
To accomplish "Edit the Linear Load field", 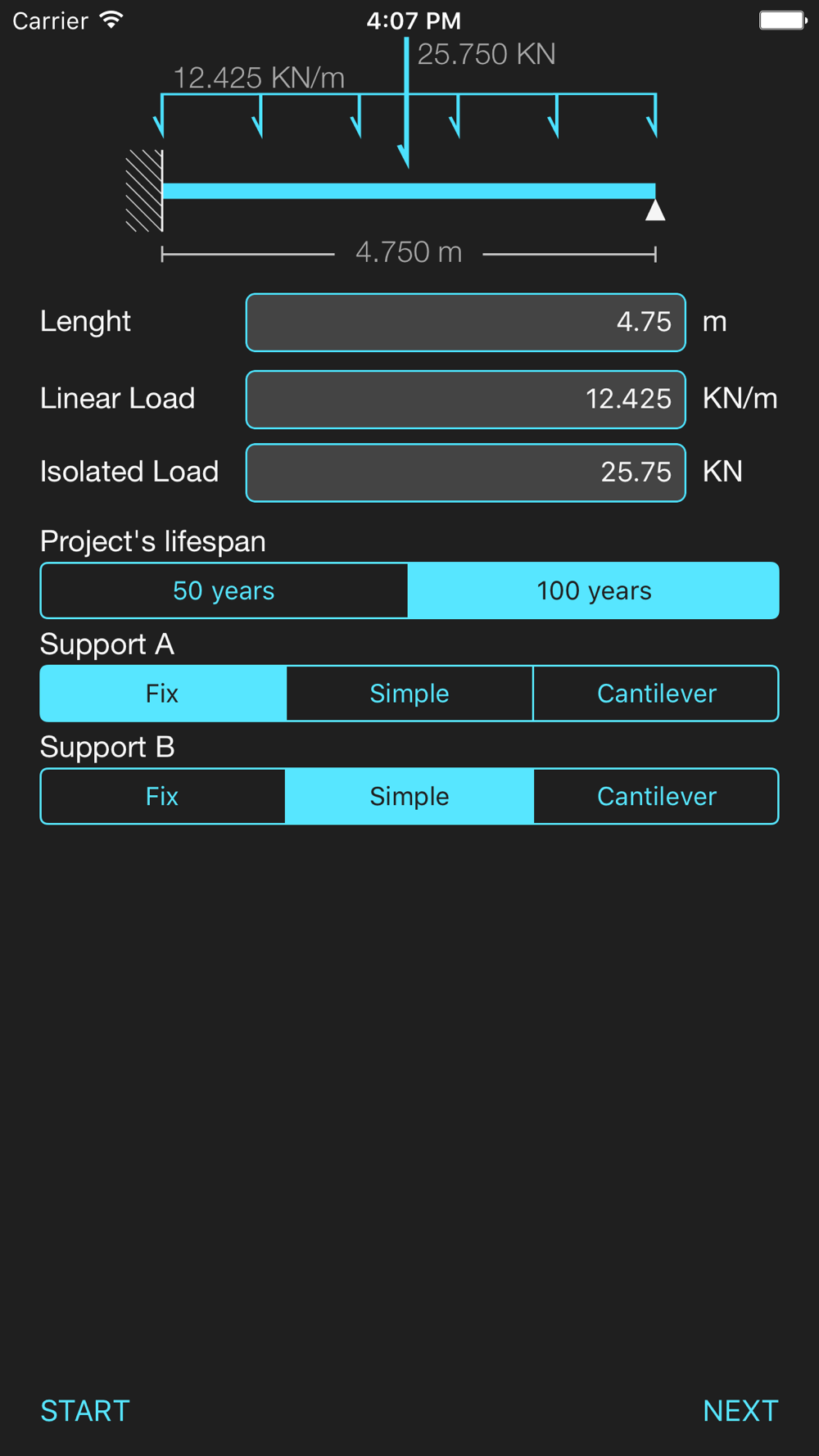I will [x=465, y=399].
